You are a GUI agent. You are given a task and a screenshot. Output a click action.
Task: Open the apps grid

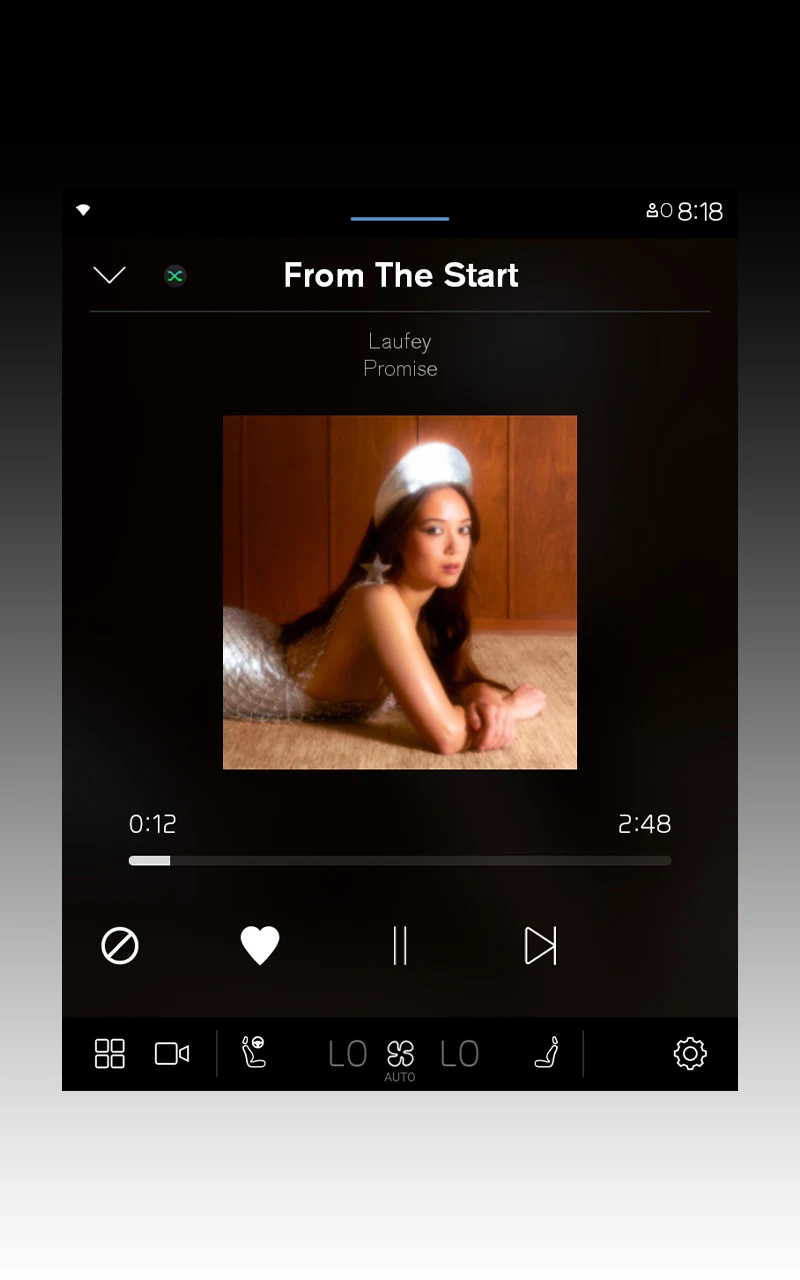click(110, 1053)
